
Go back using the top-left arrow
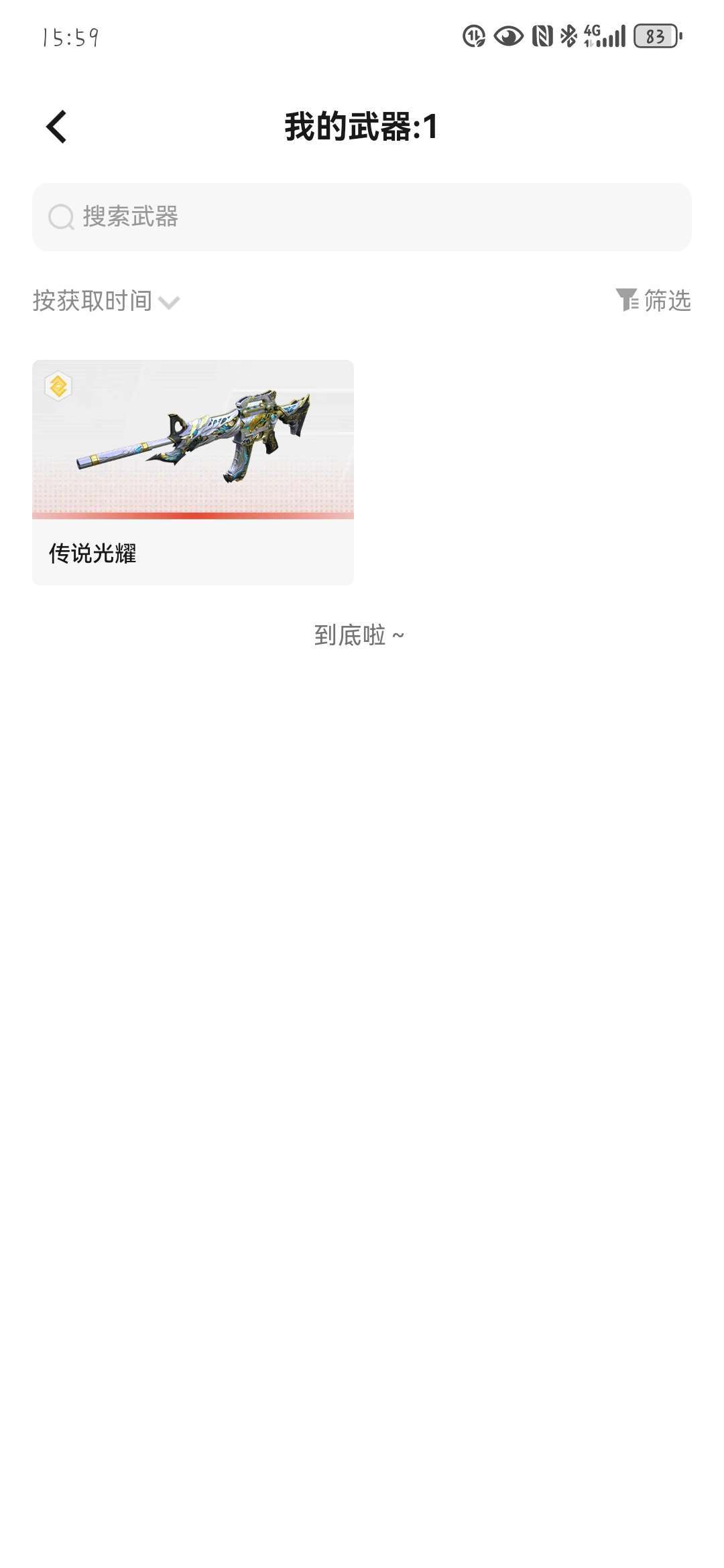[57, 127]
